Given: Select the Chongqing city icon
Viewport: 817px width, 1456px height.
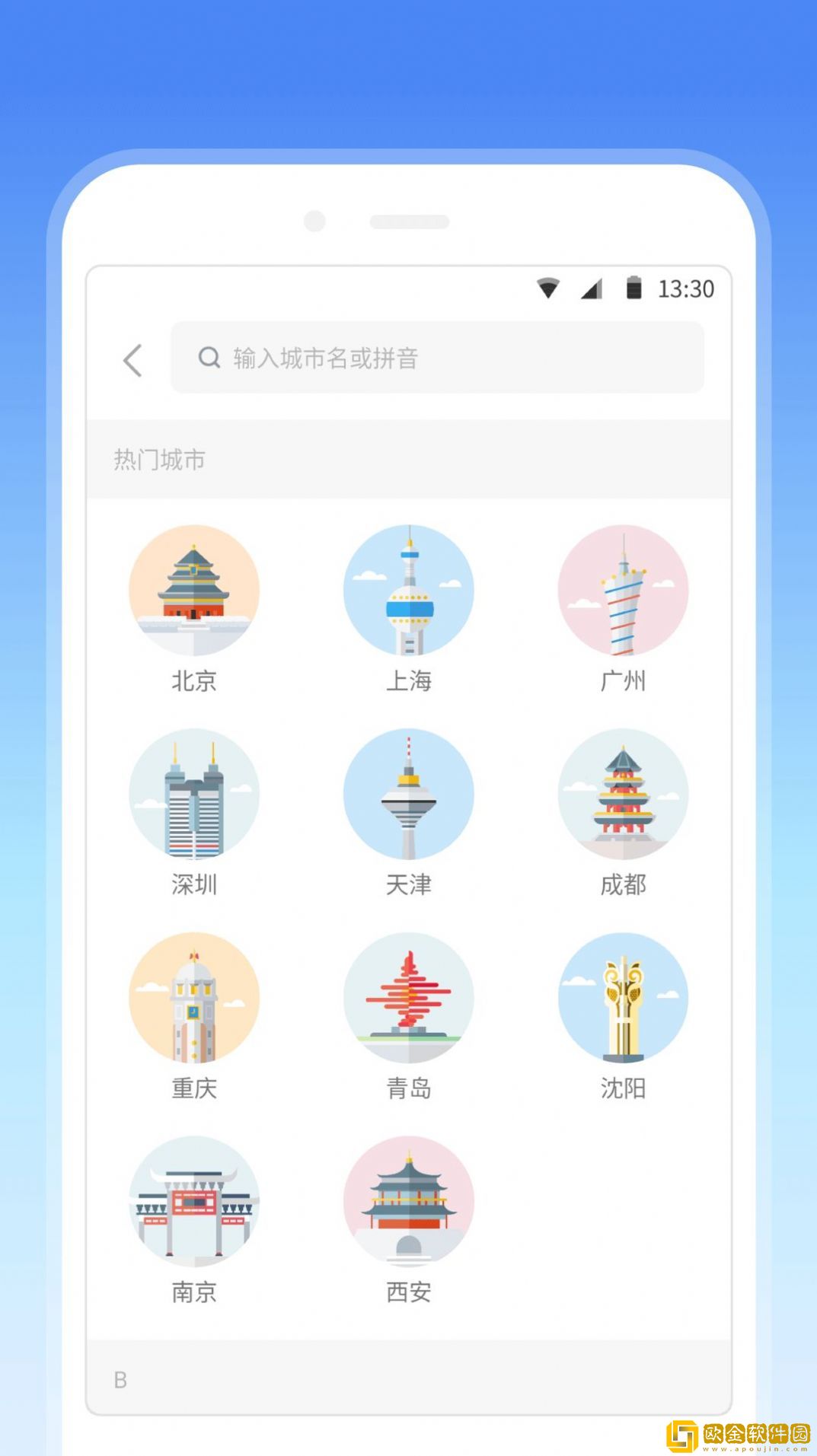Looking at the screenshot, I should pyautogui.click(x=194, y=997).
